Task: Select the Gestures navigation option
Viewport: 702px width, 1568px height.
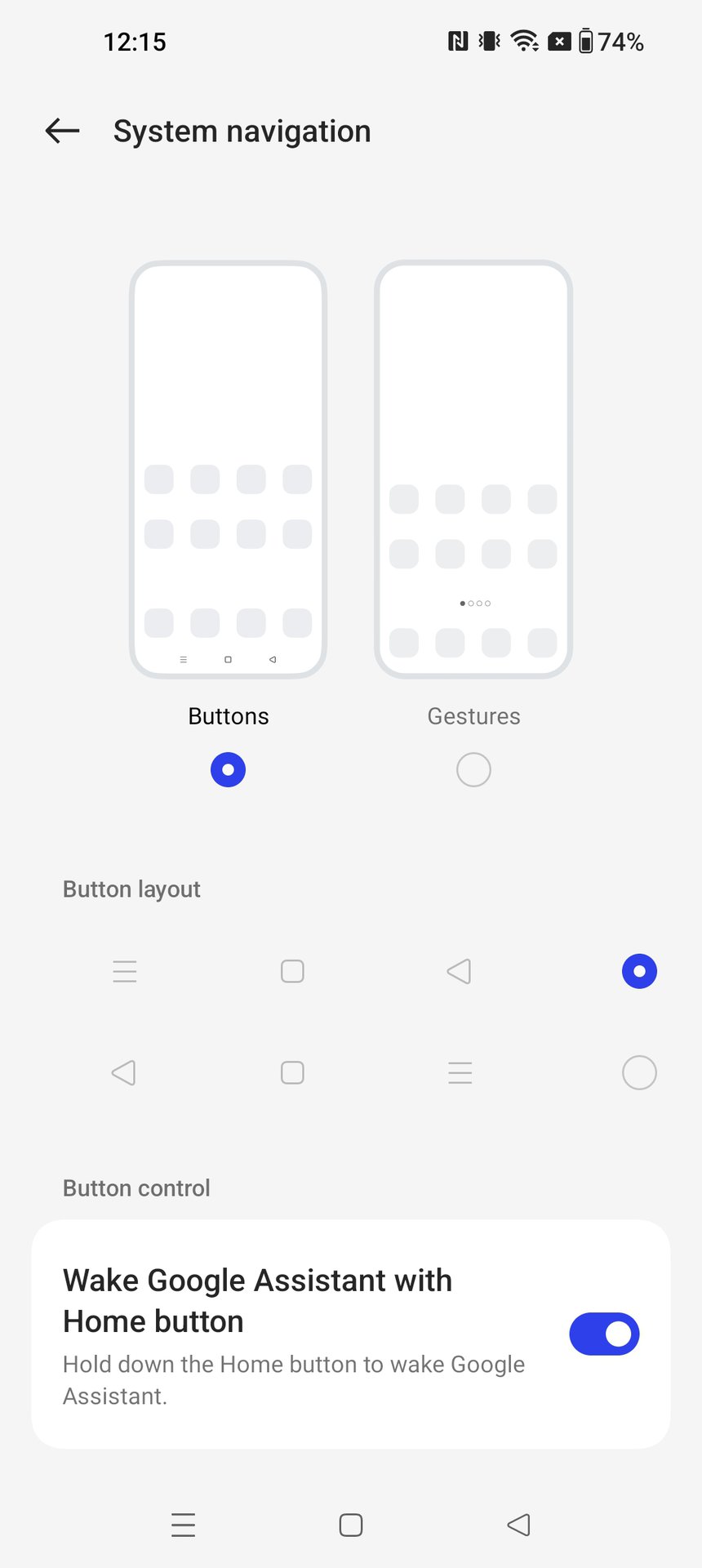Action: pos(473,769)
